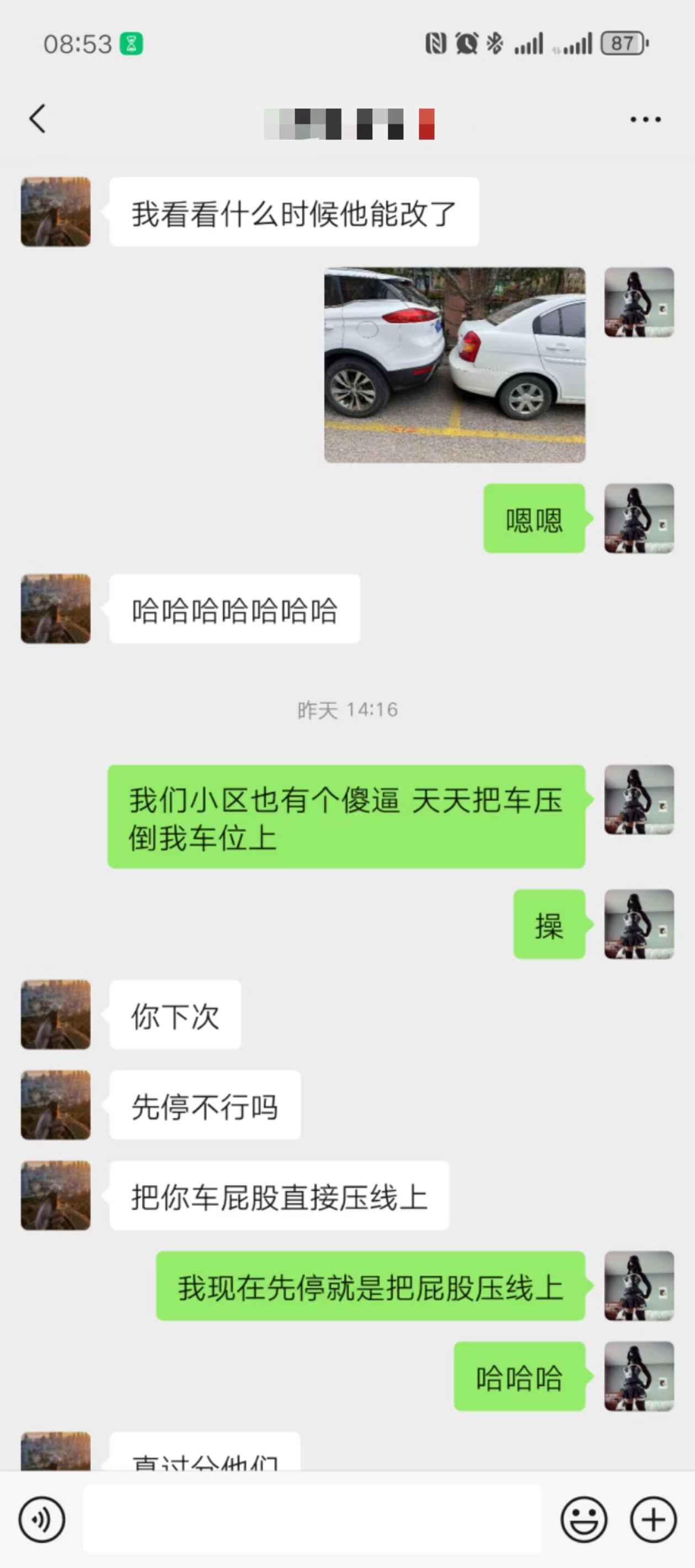Open the three-dot chat info menu
695x1568 pixels.
pos(645,119)
